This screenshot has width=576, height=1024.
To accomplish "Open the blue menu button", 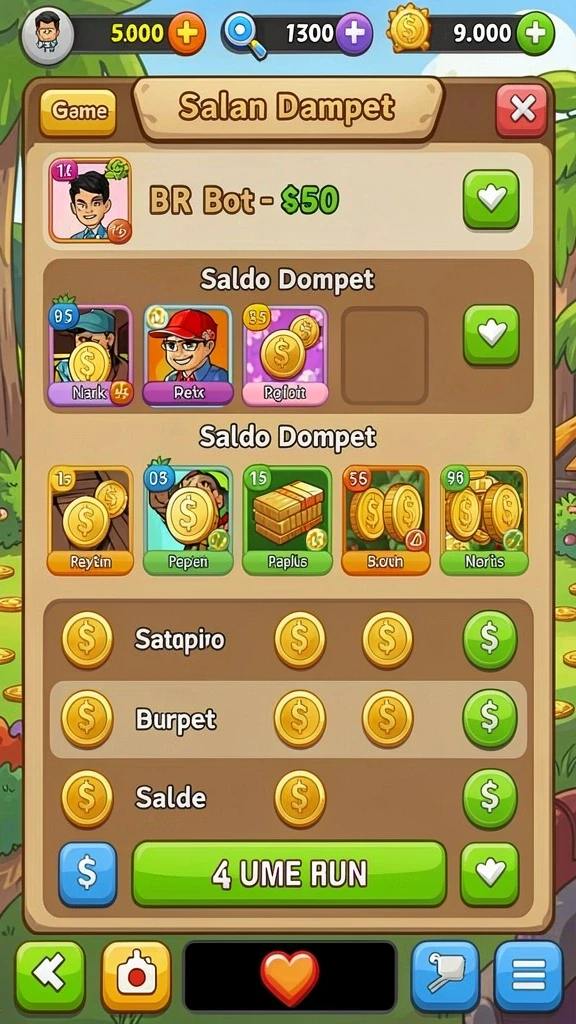I will pyautogui.click(x=528, y=976).
